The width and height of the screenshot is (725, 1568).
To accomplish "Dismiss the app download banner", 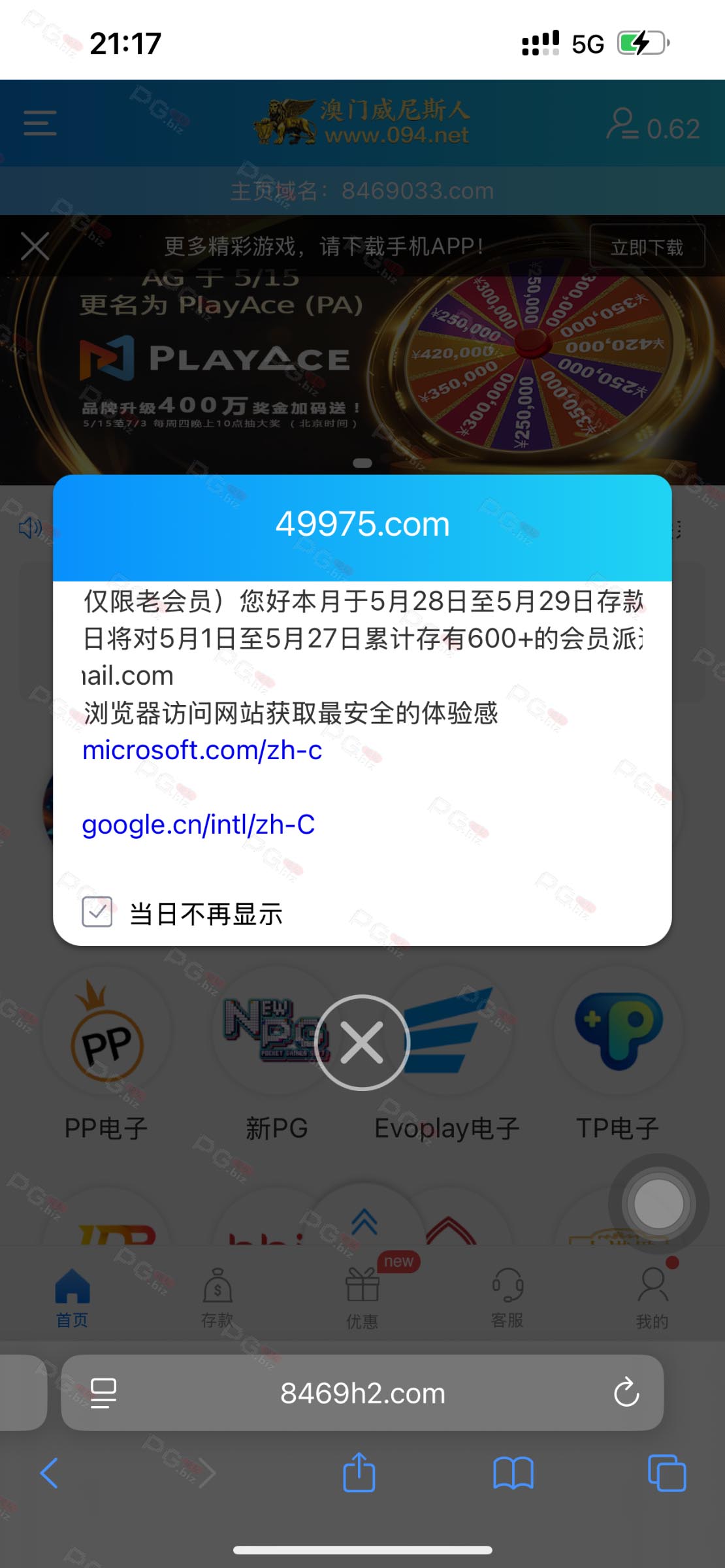I will tap(35, 246).
